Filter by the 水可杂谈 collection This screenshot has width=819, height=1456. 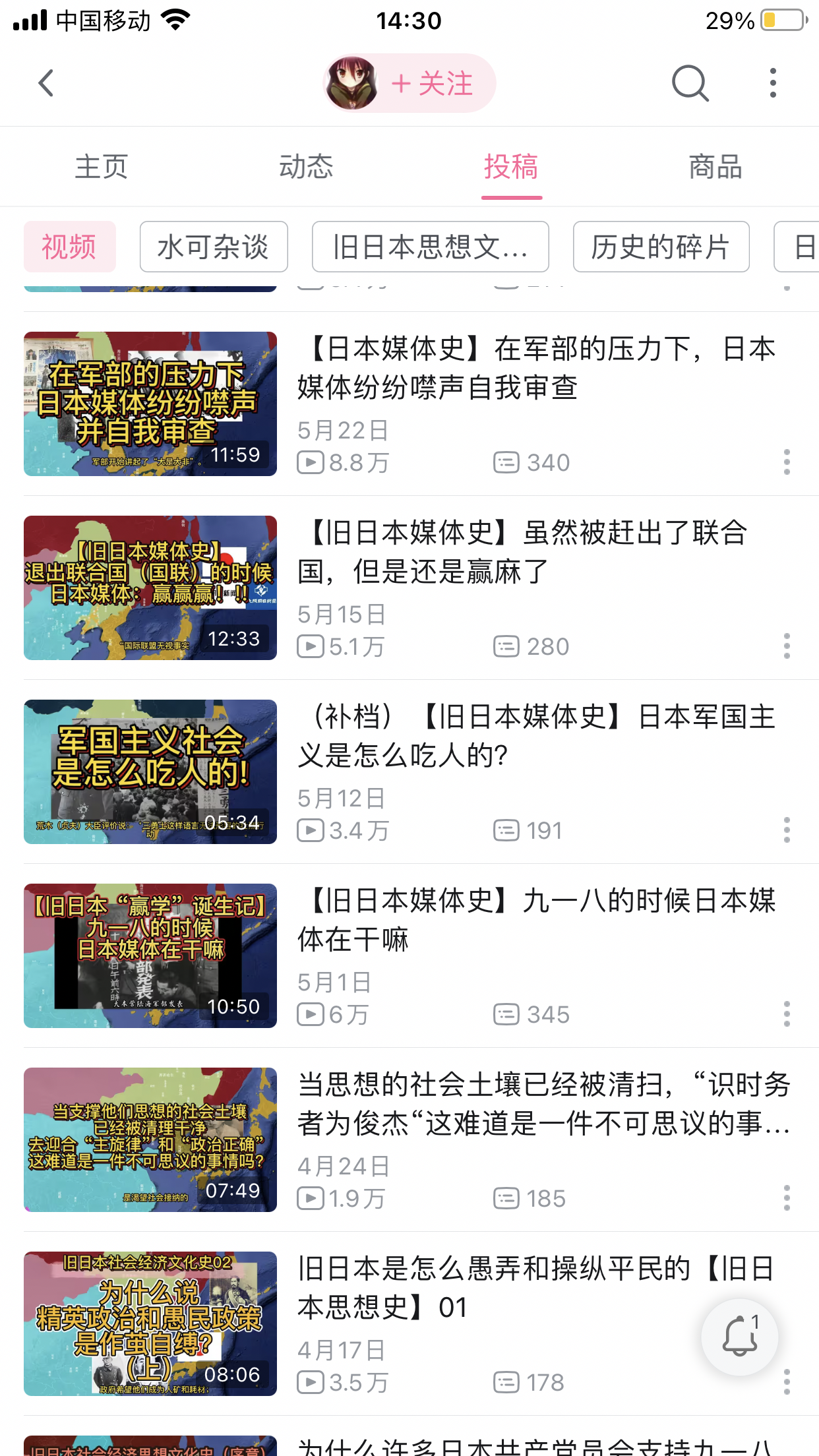[x=214, y=247]
